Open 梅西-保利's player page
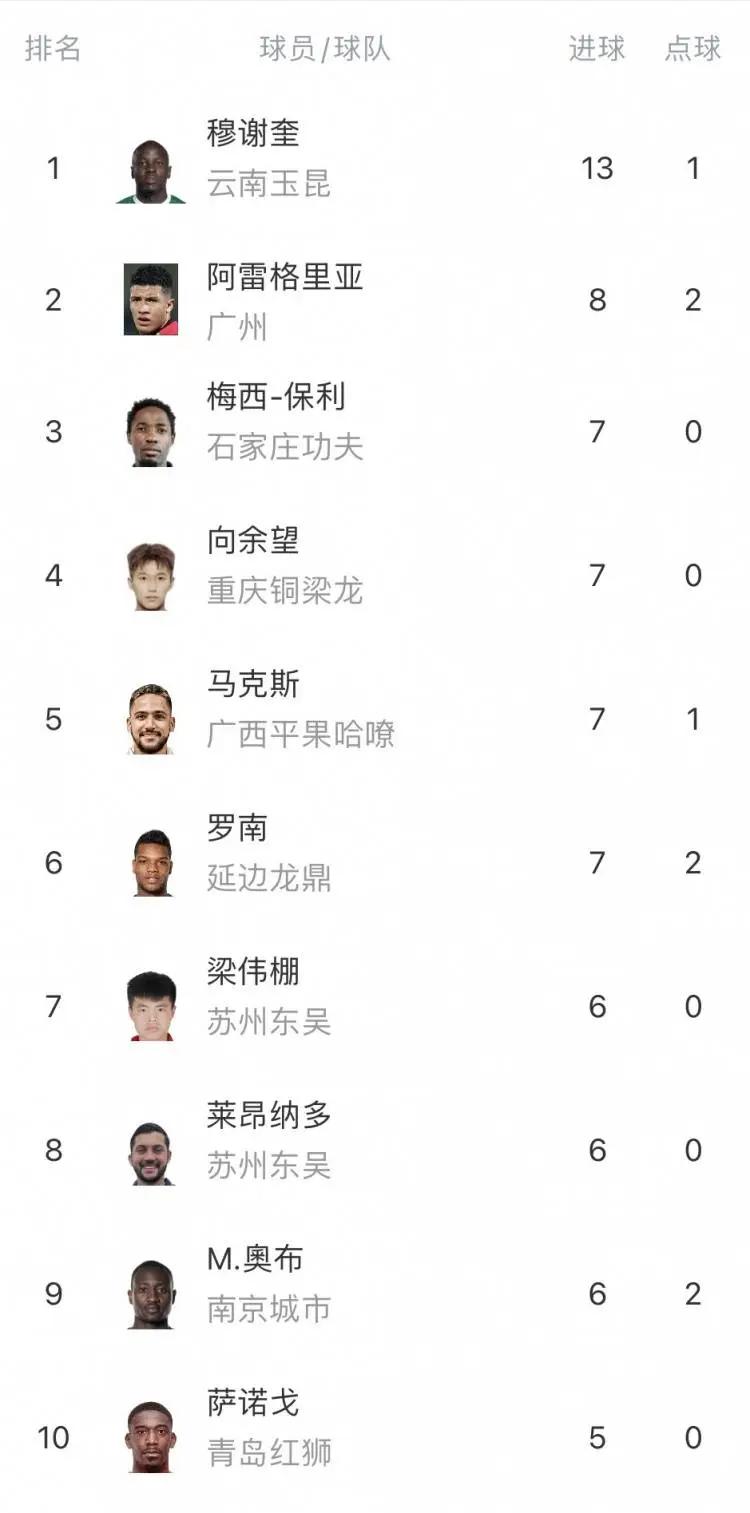 [375, 432]
